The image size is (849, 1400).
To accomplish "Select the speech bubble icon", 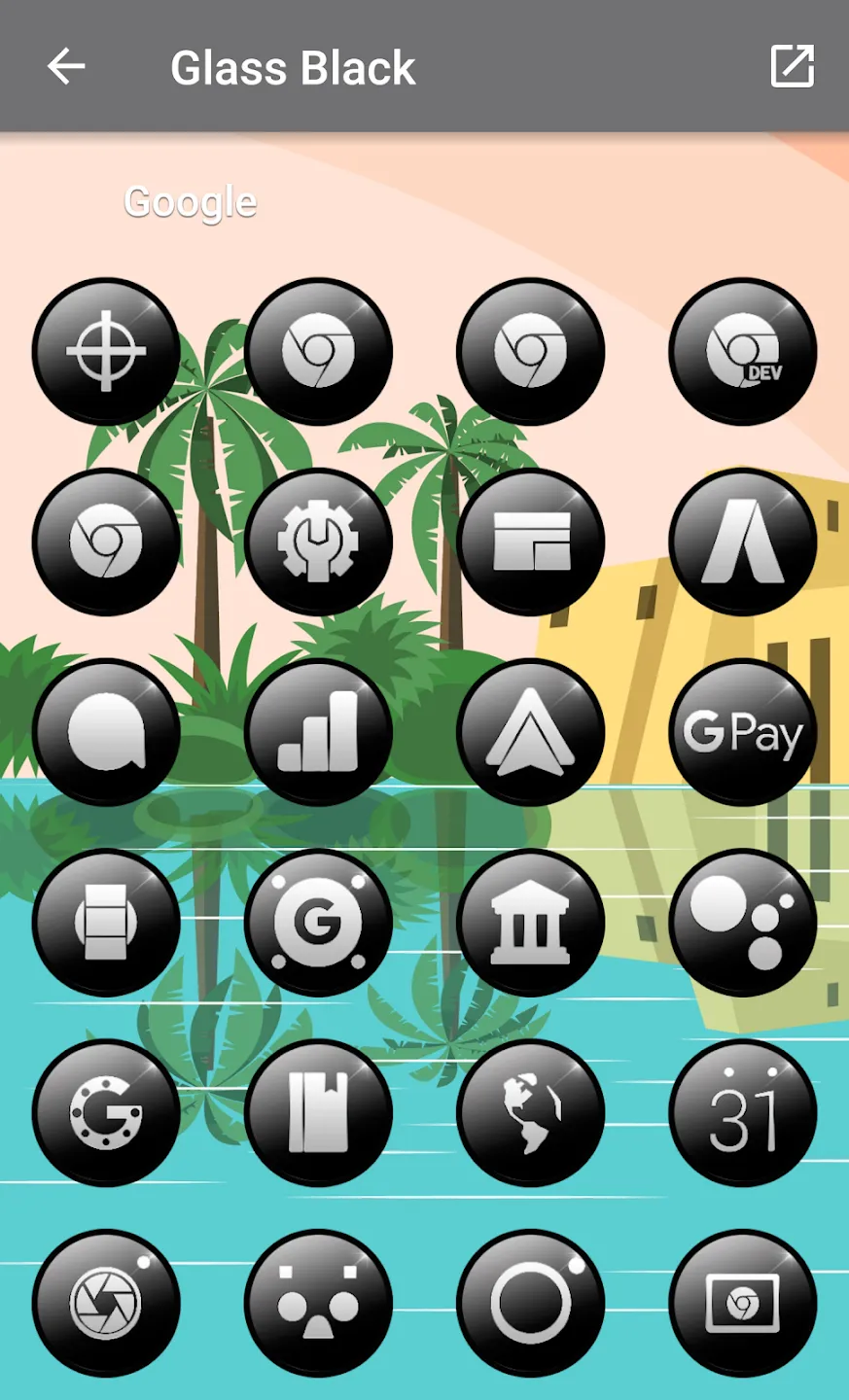I will point(106,732).
